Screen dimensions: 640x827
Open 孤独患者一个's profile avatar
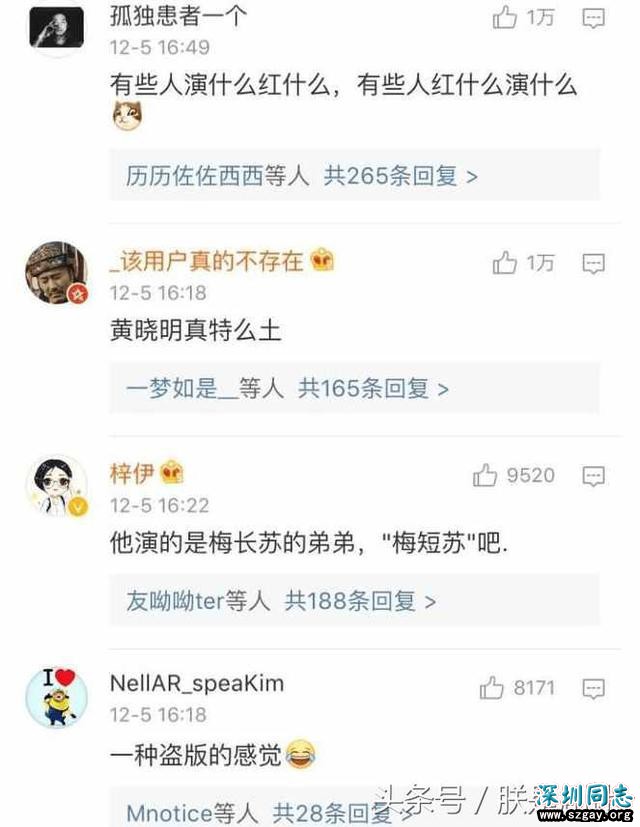[x=55, y=27]
